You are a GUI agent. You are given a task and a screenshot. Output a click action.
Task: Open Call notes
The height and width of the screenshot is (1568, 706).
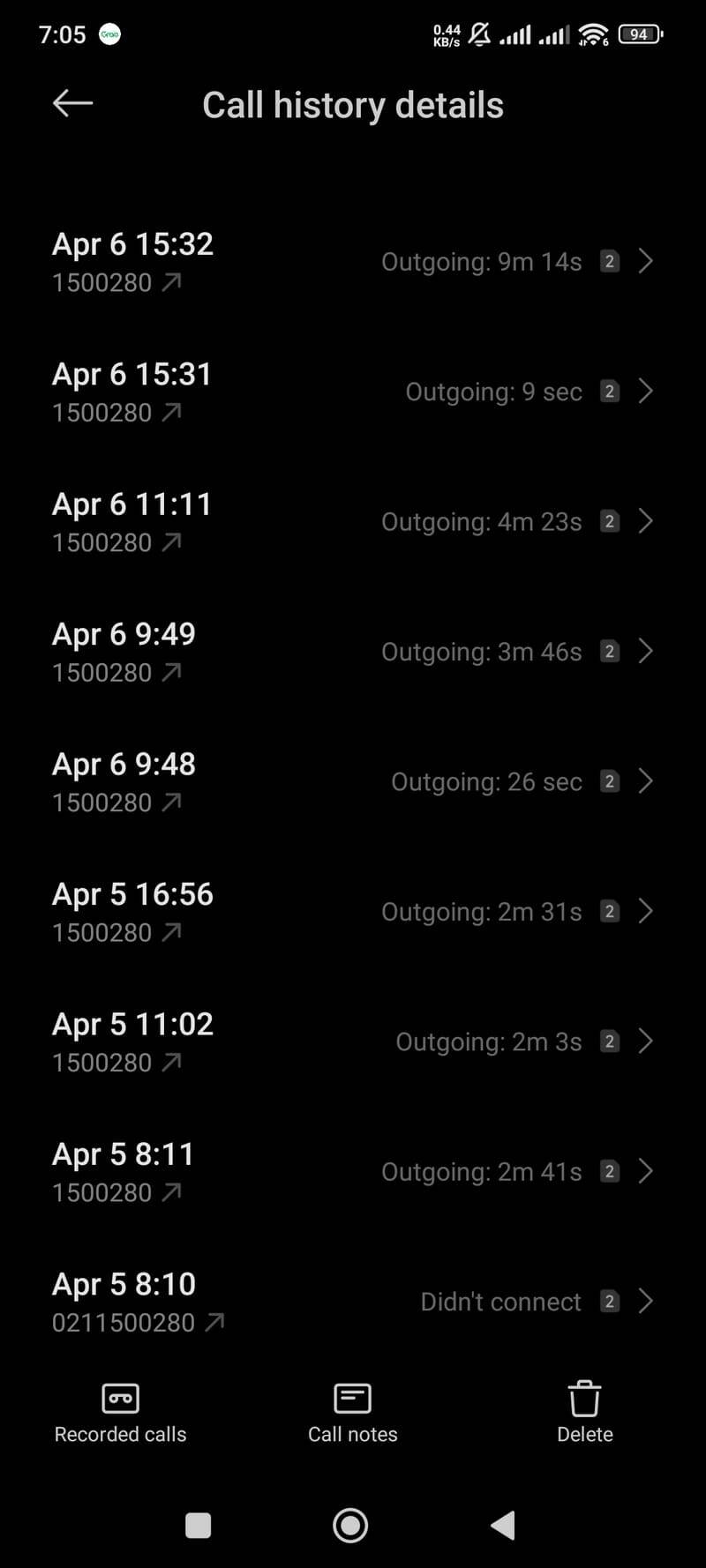tap(352, 1413)
